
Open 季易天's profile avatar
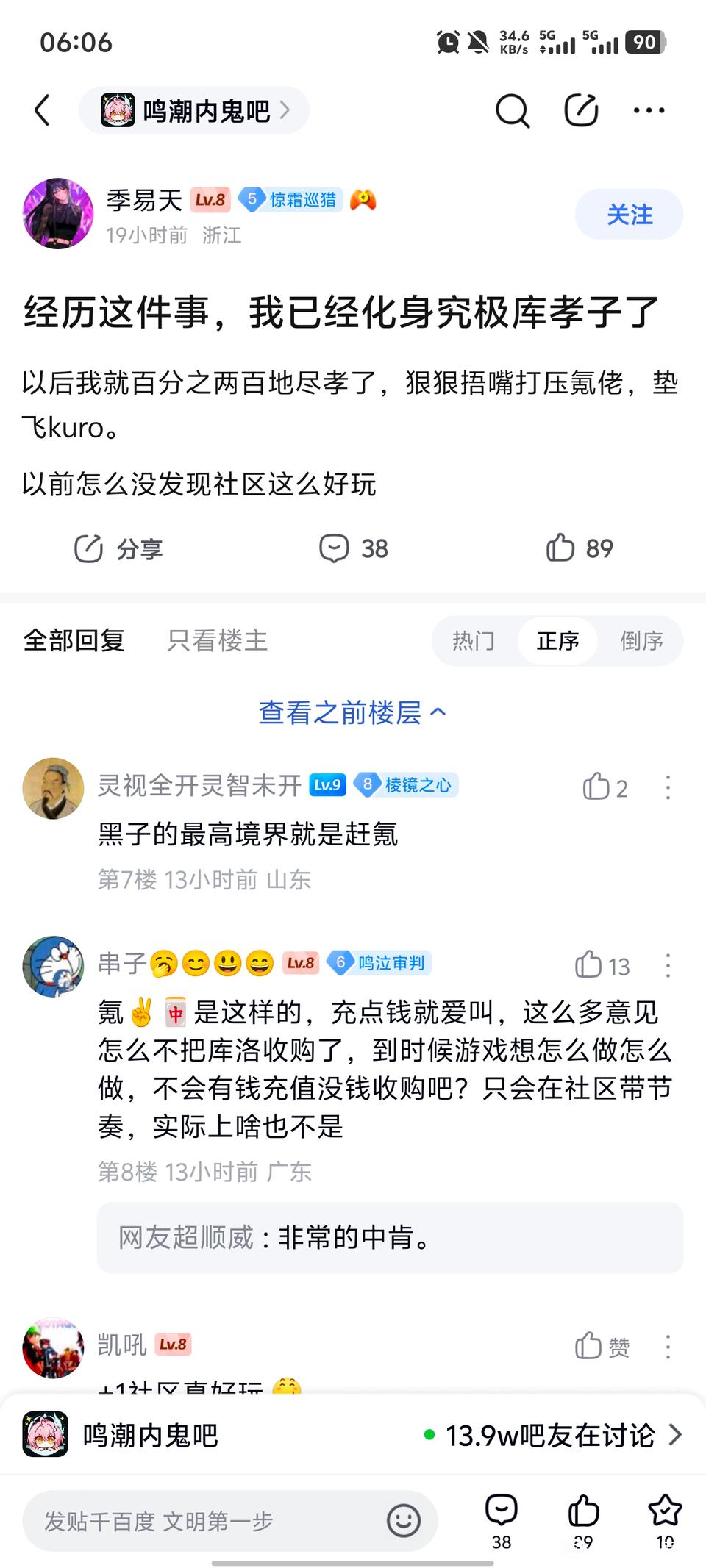pos(58,213)
